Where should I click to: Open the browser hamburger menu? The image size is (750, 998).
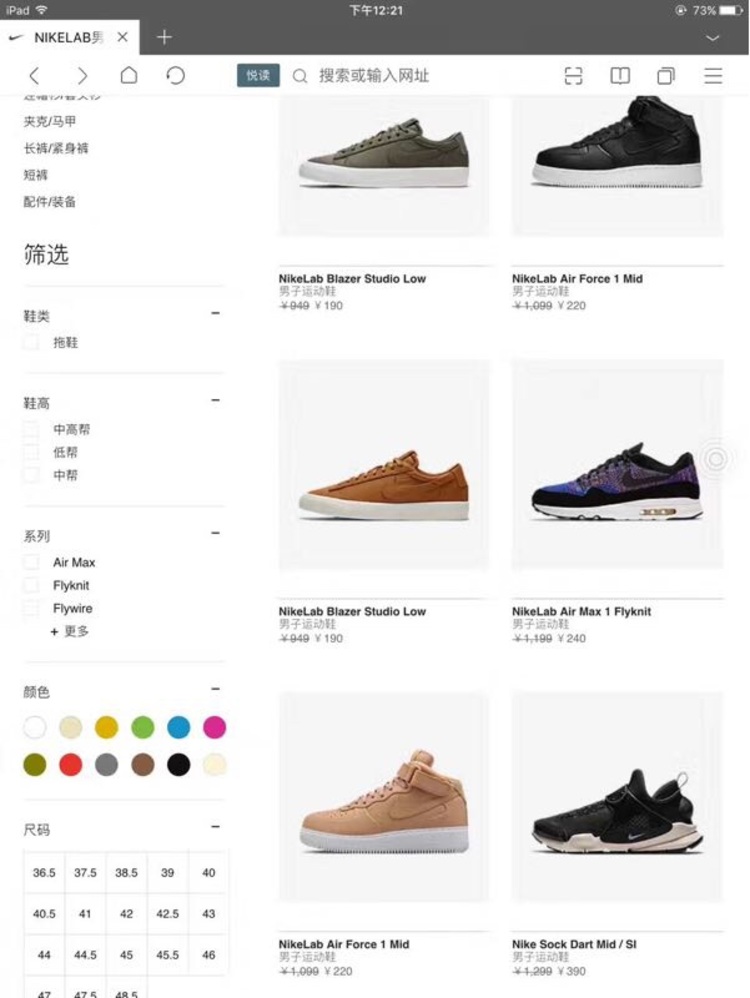point(713,76)
